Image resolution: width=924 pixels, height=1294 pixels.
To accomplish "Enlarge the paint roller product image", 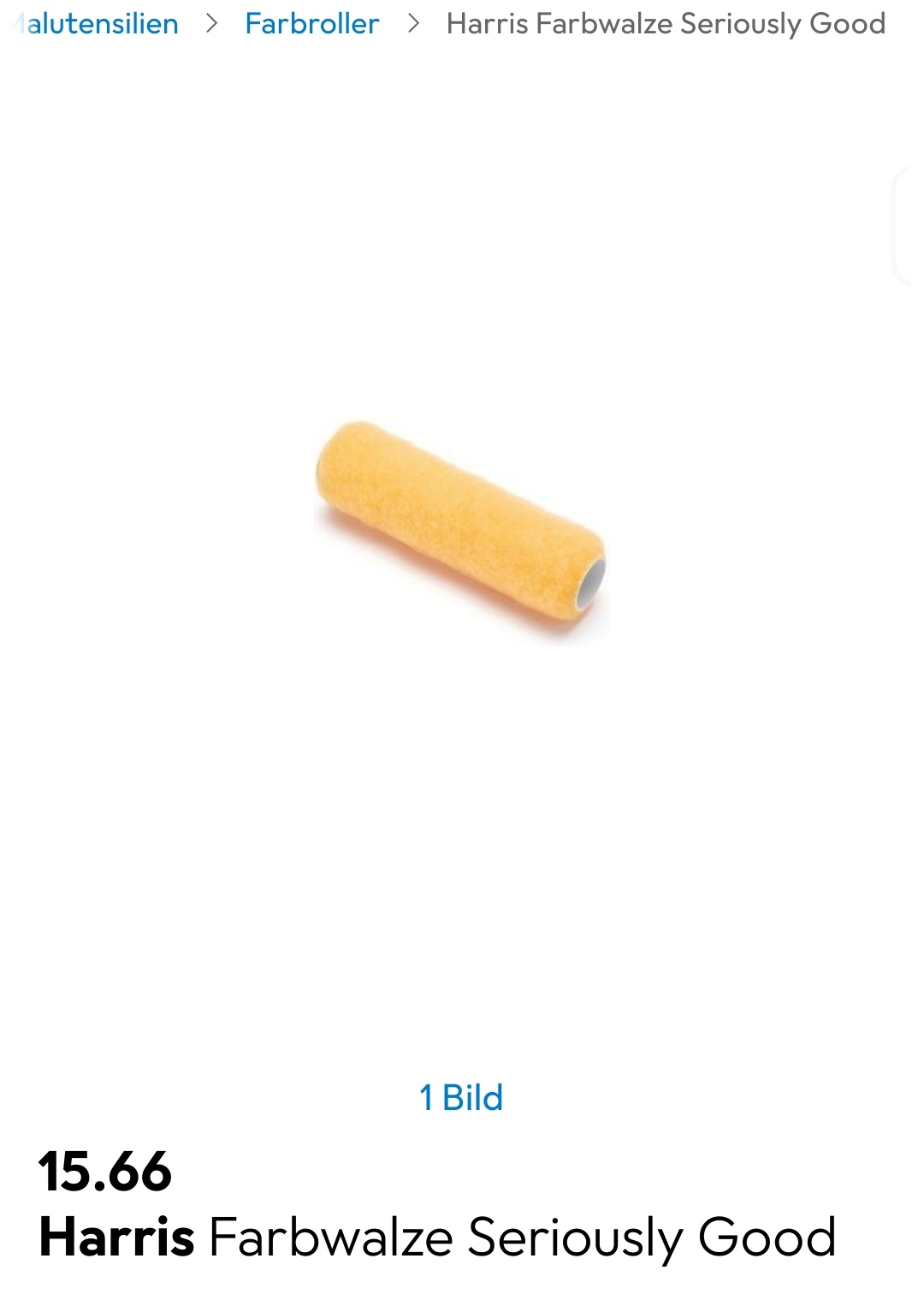I will (461, 531).
